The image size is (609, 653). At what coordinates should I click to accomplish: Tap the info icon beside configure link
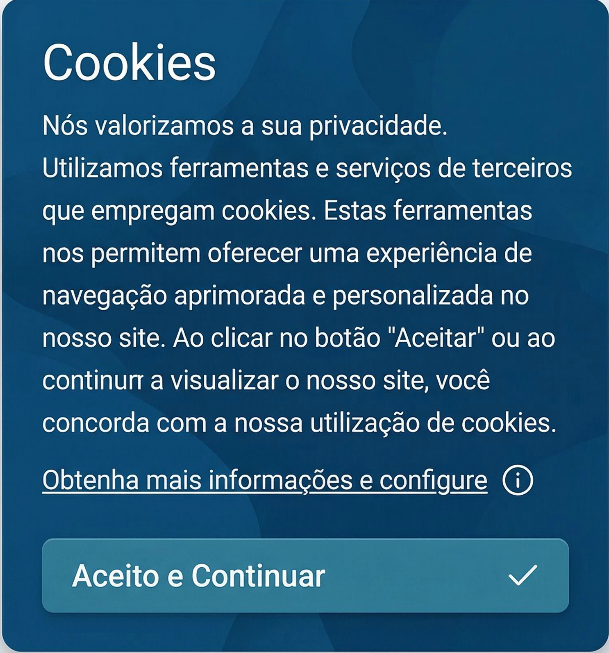(x=517, y=481)
